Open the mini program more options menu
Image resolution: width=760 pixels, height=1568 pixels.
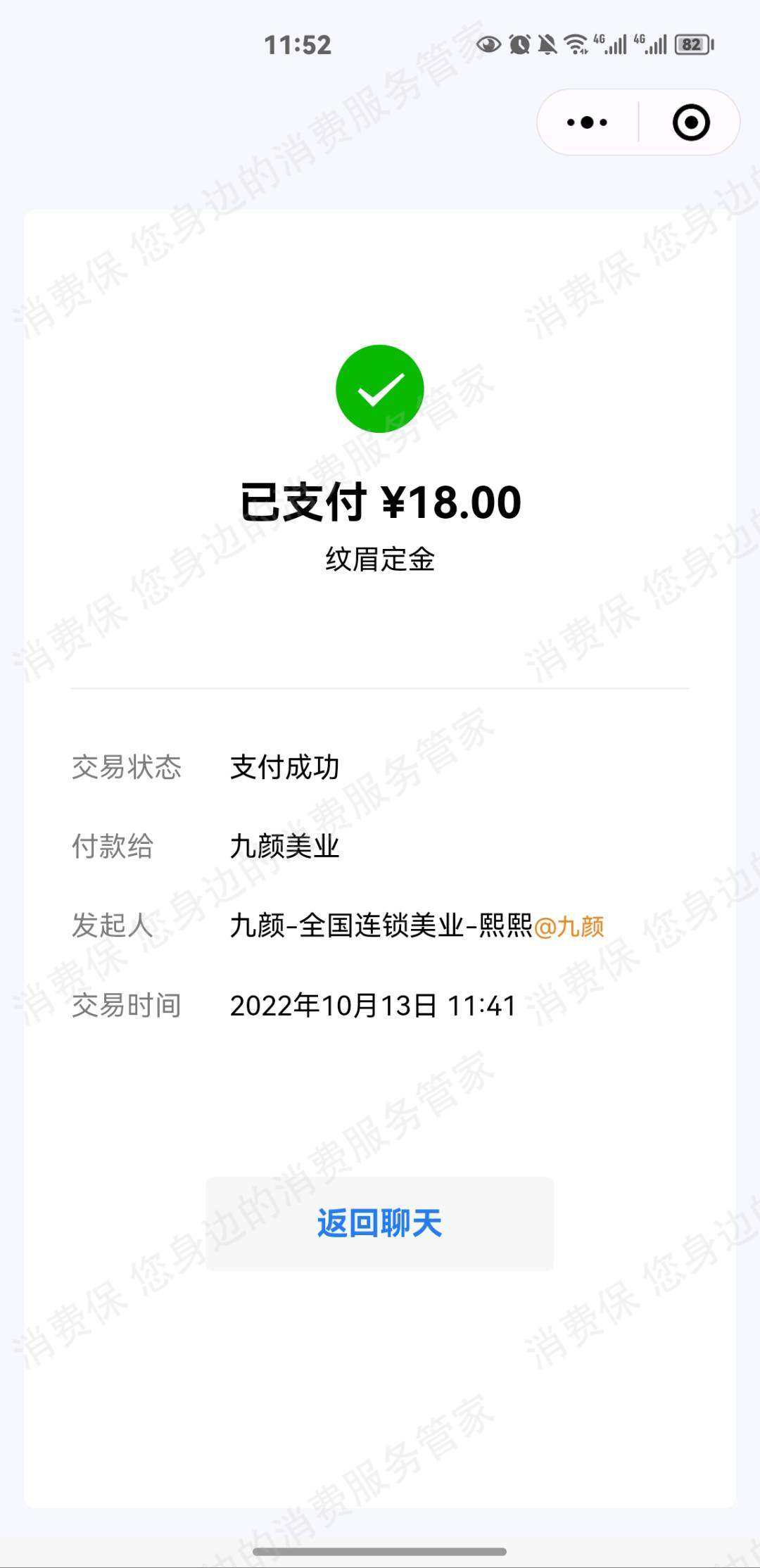587,122
